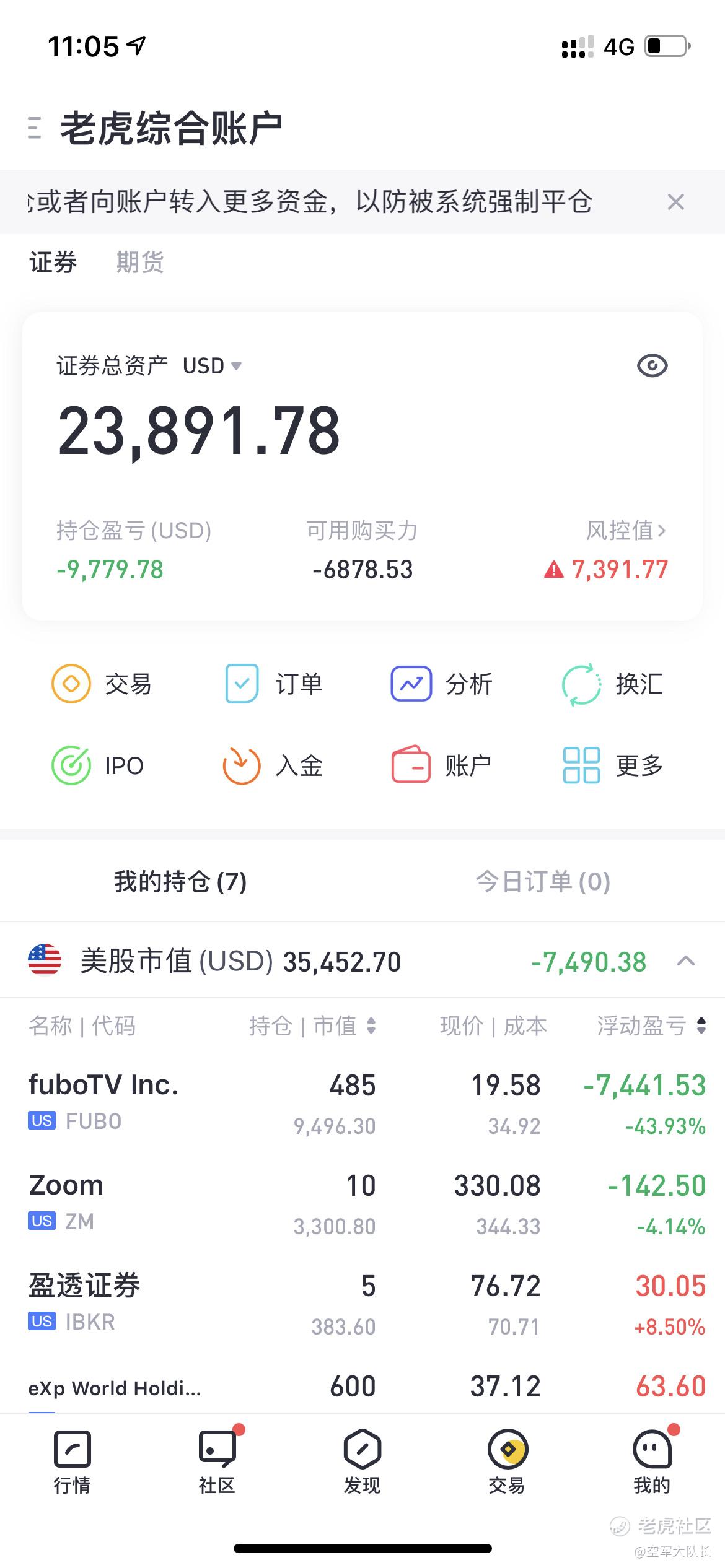Go to the 社区 community tab
Viewport: 725px width, 1568px height.
click(217, 1463)
